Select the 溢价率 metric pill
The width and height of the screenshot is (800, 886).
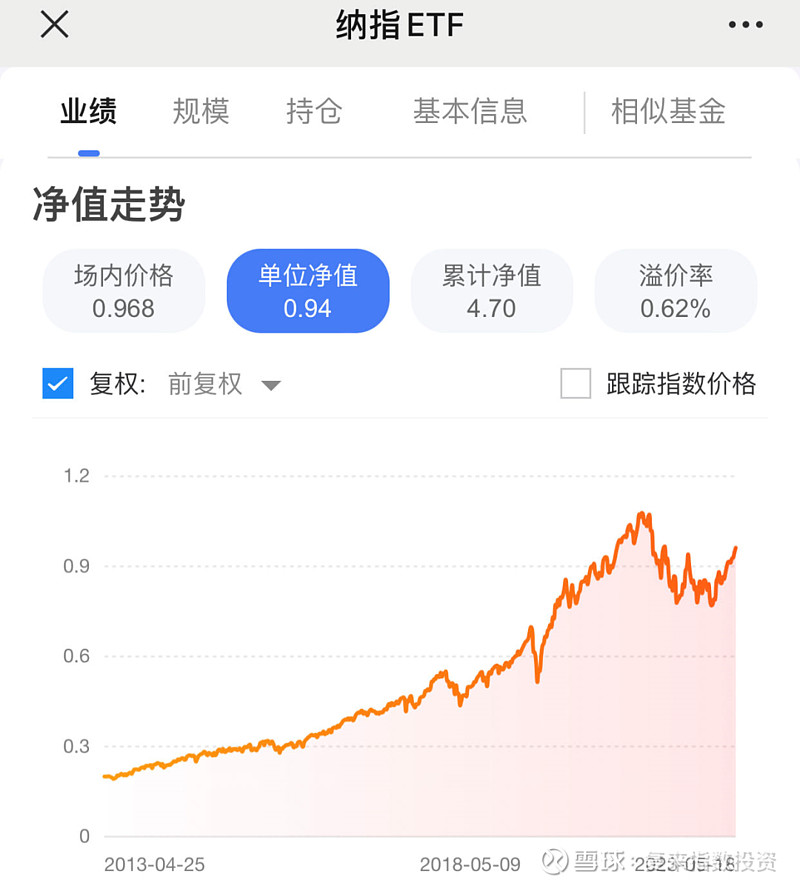(x=676, y=290)
